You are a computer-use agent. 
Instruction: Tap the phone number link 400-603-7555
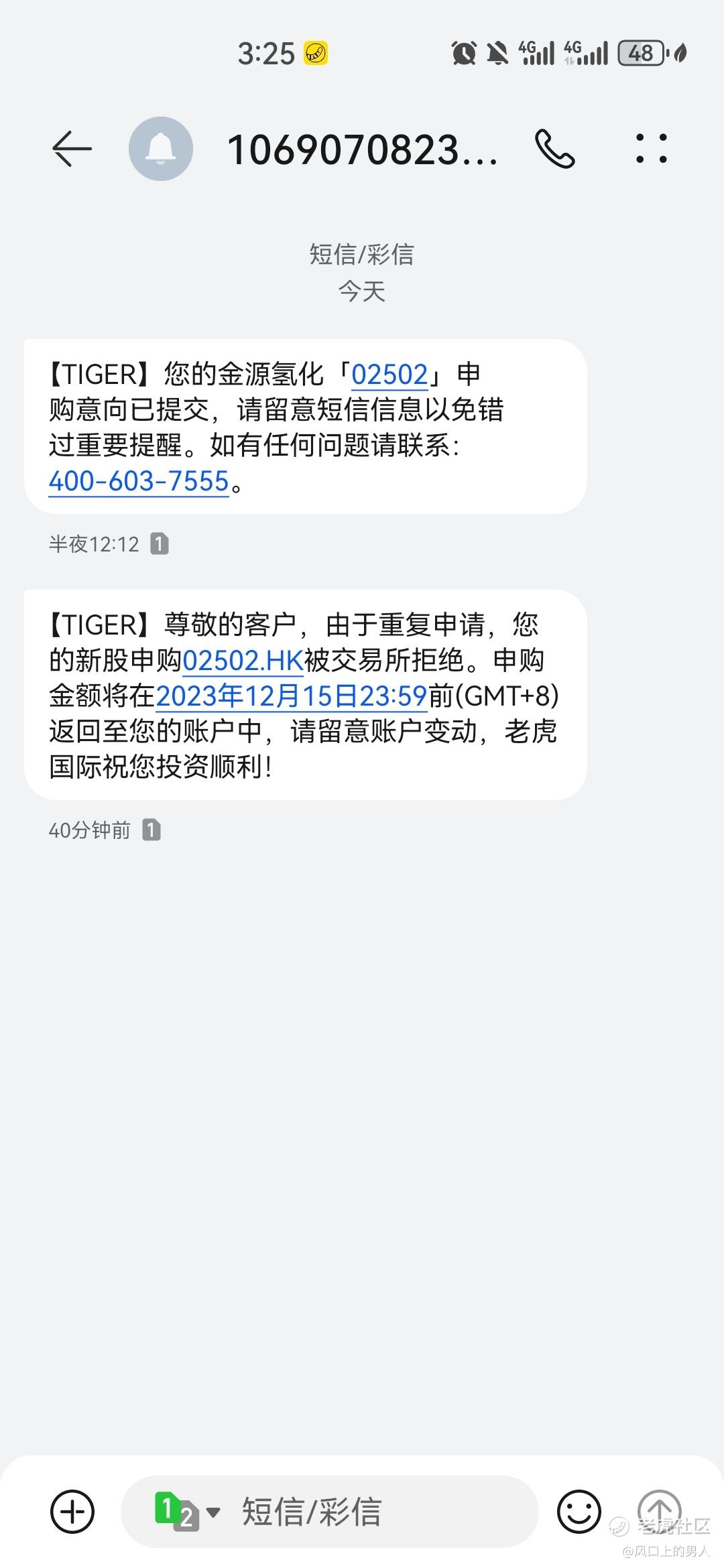(x=139, y=481)
